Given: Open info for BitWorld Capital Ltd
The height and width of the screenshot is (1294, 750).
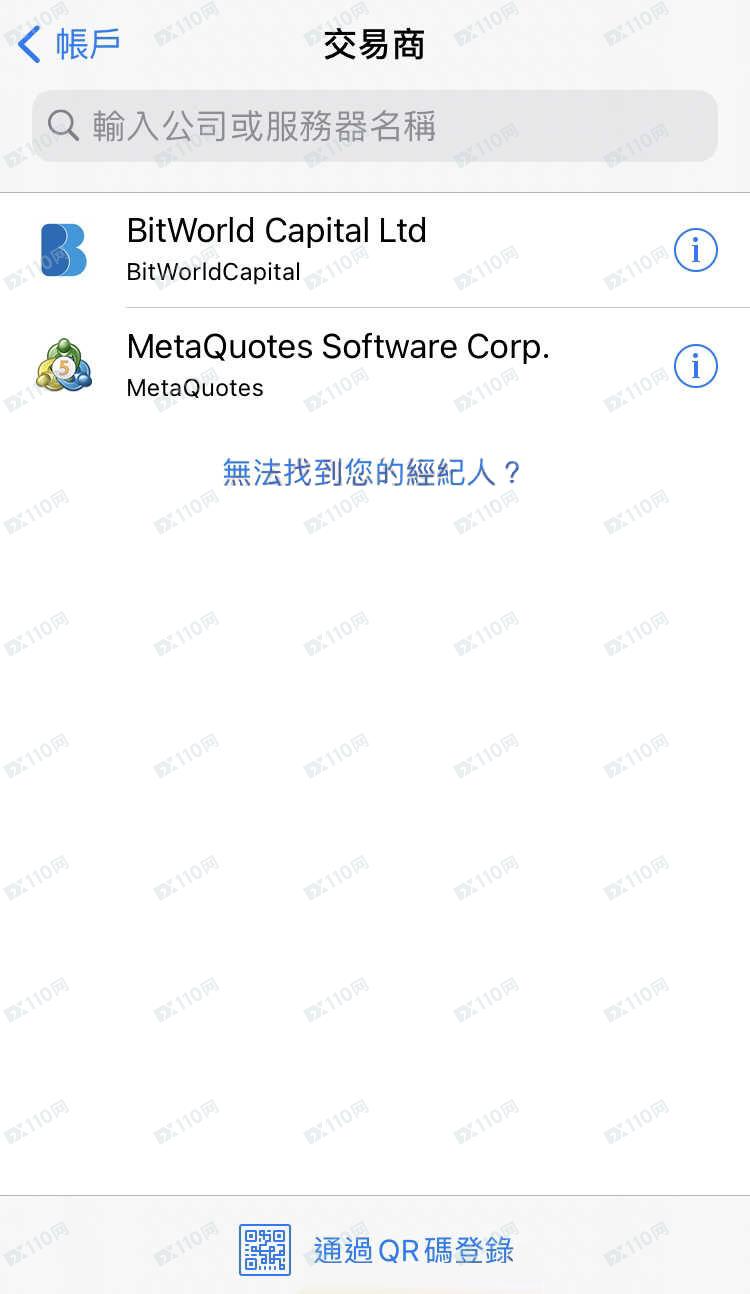Looking at the screenshot, I should 695,250.
